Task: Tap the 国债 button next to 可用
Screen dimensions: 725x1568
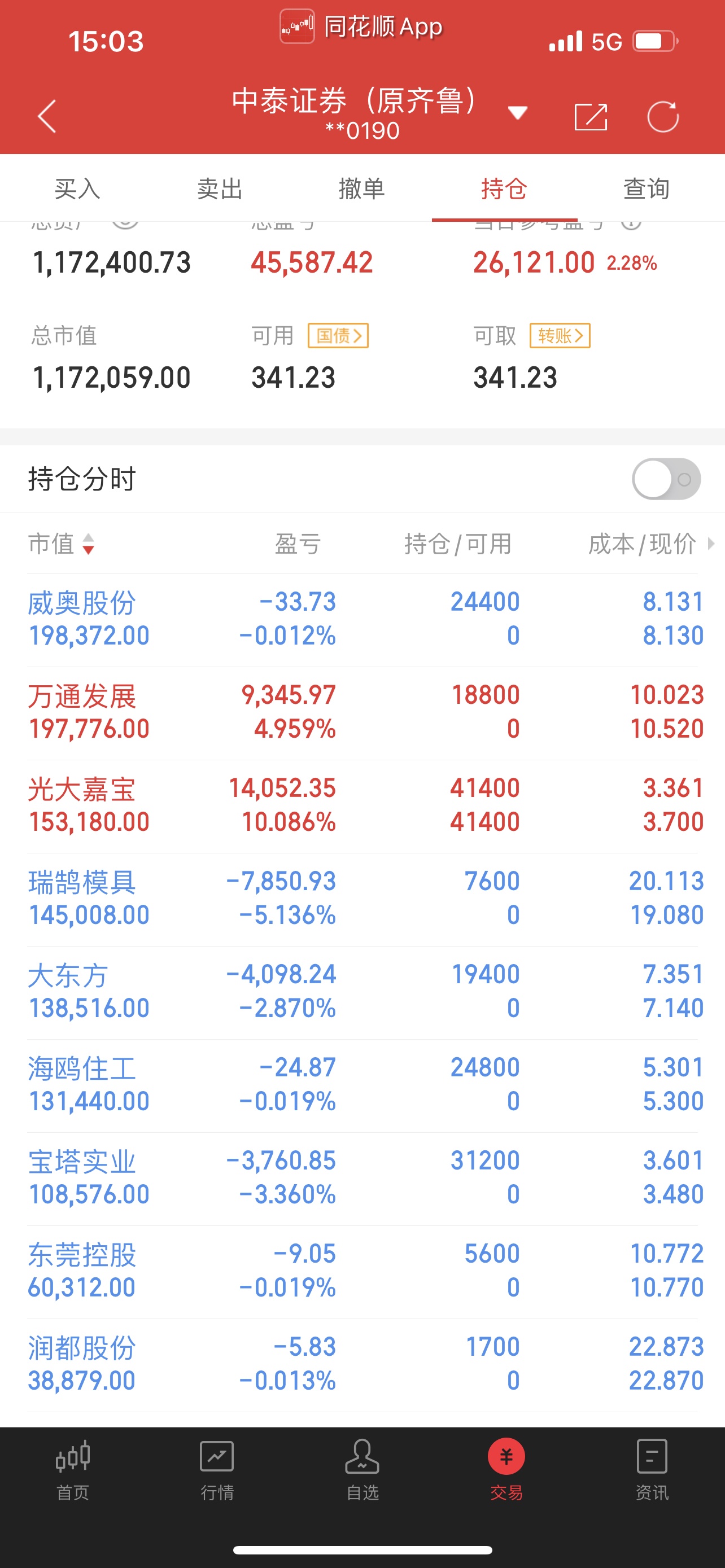Action: (x=338, y=335)
